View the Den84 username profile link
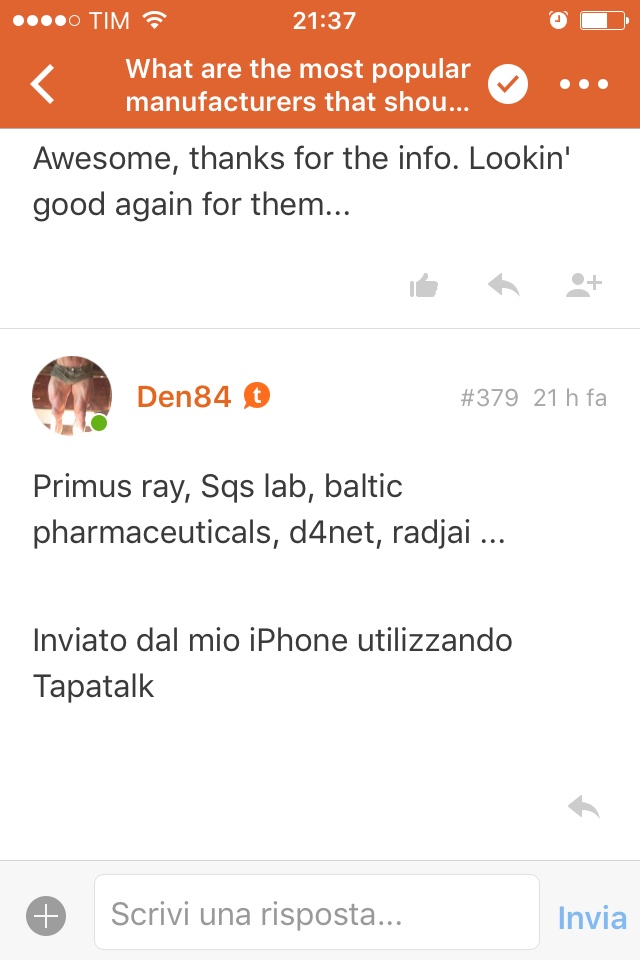640x960 pixels. [184, 397]
